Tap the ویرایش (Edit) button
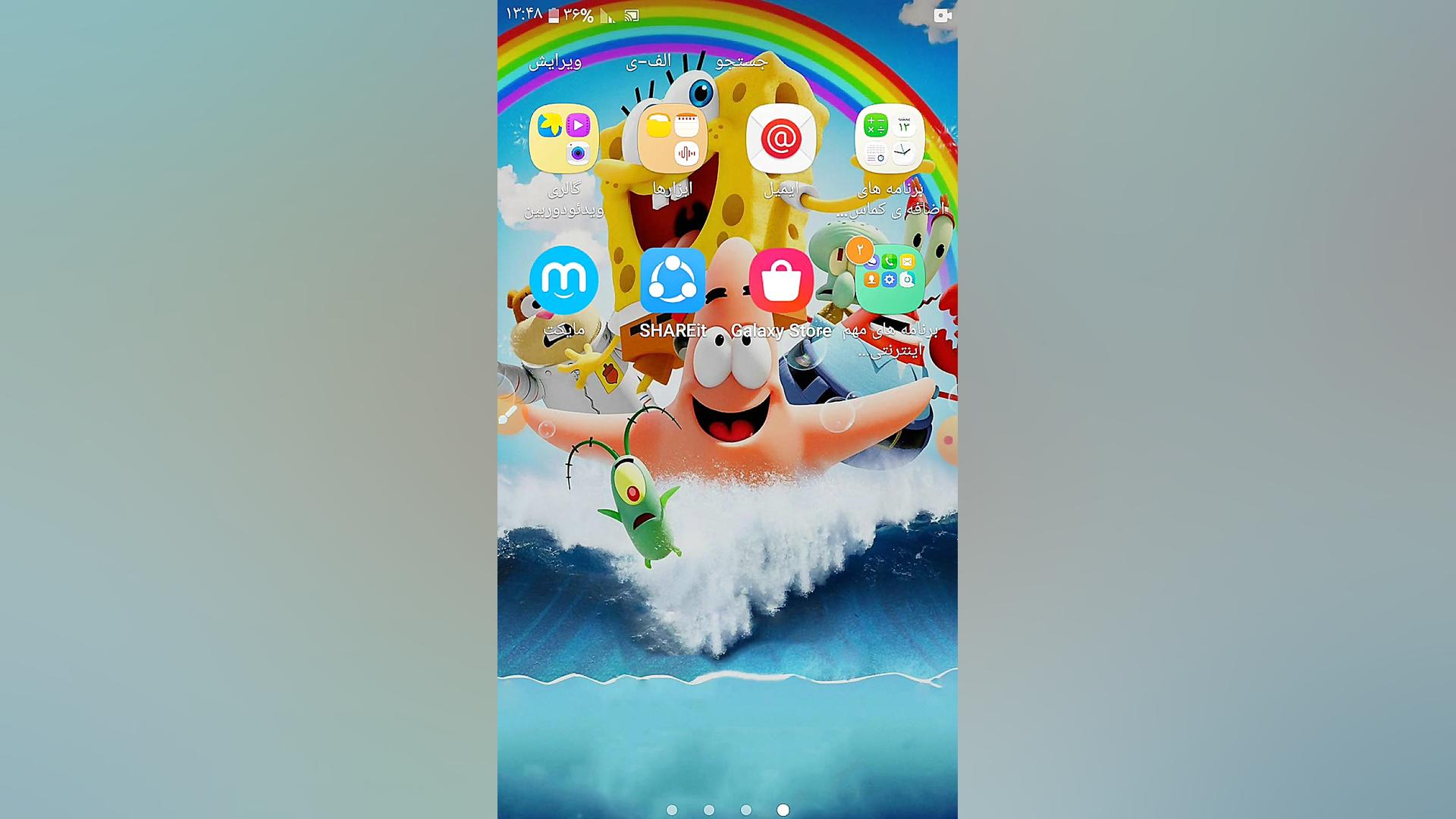 coord(554,61)
